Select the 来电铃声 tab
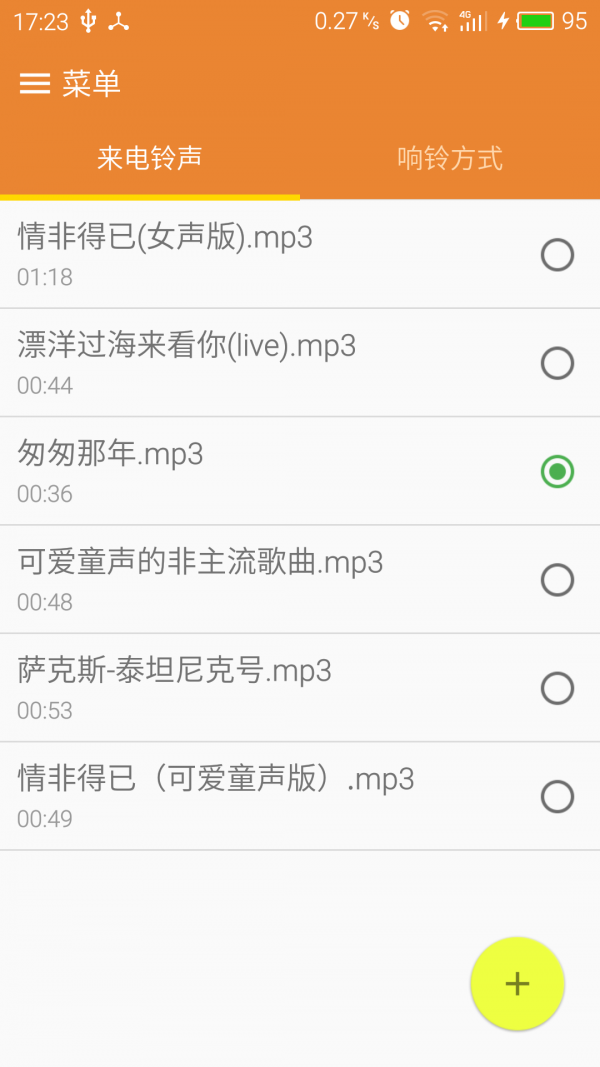The image size is (600, 1067). pyautogui.click(x=150, y=159)
